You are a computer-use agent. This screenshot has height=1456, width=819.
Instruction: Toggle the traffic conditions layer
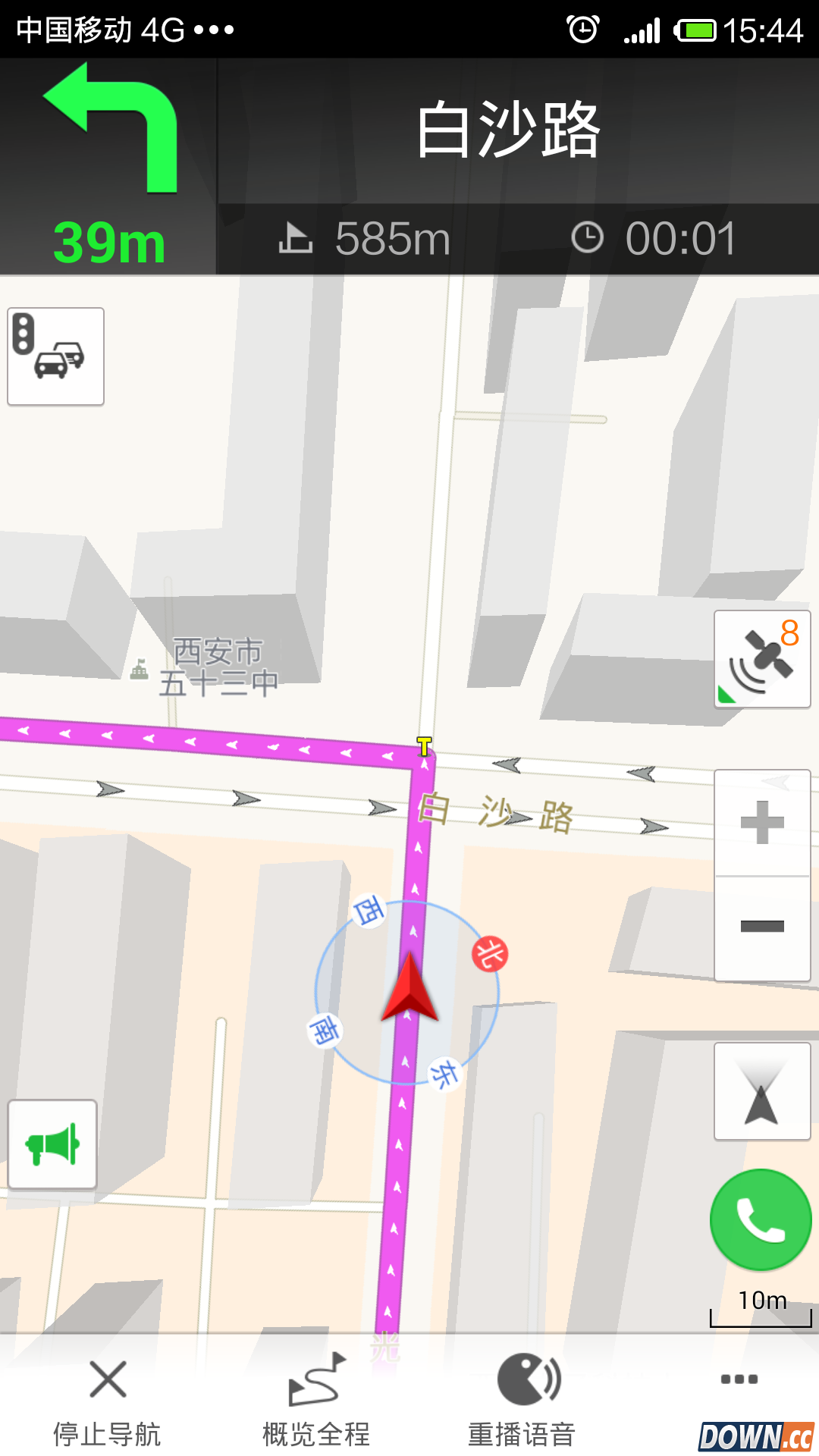pyautogui.click(x=55, y=356)
